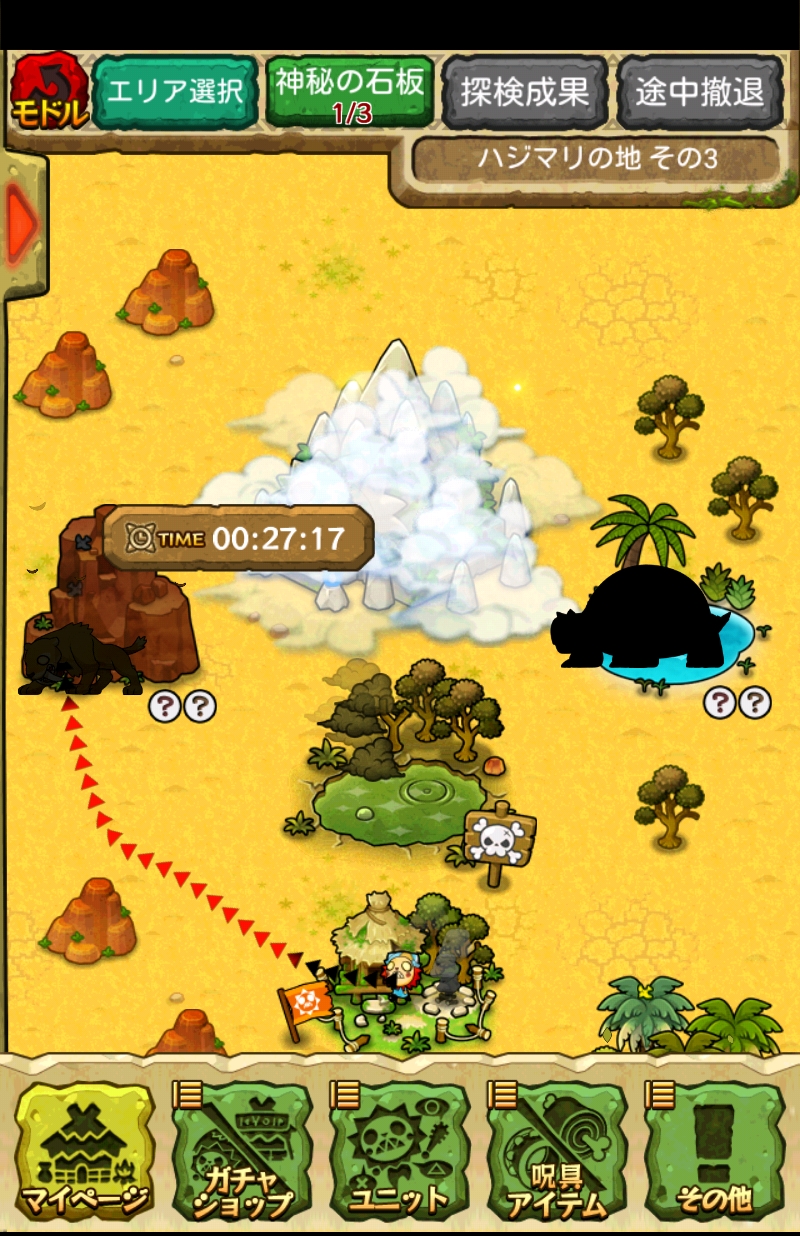Select 途中撤退 to retreat midway

699,92
